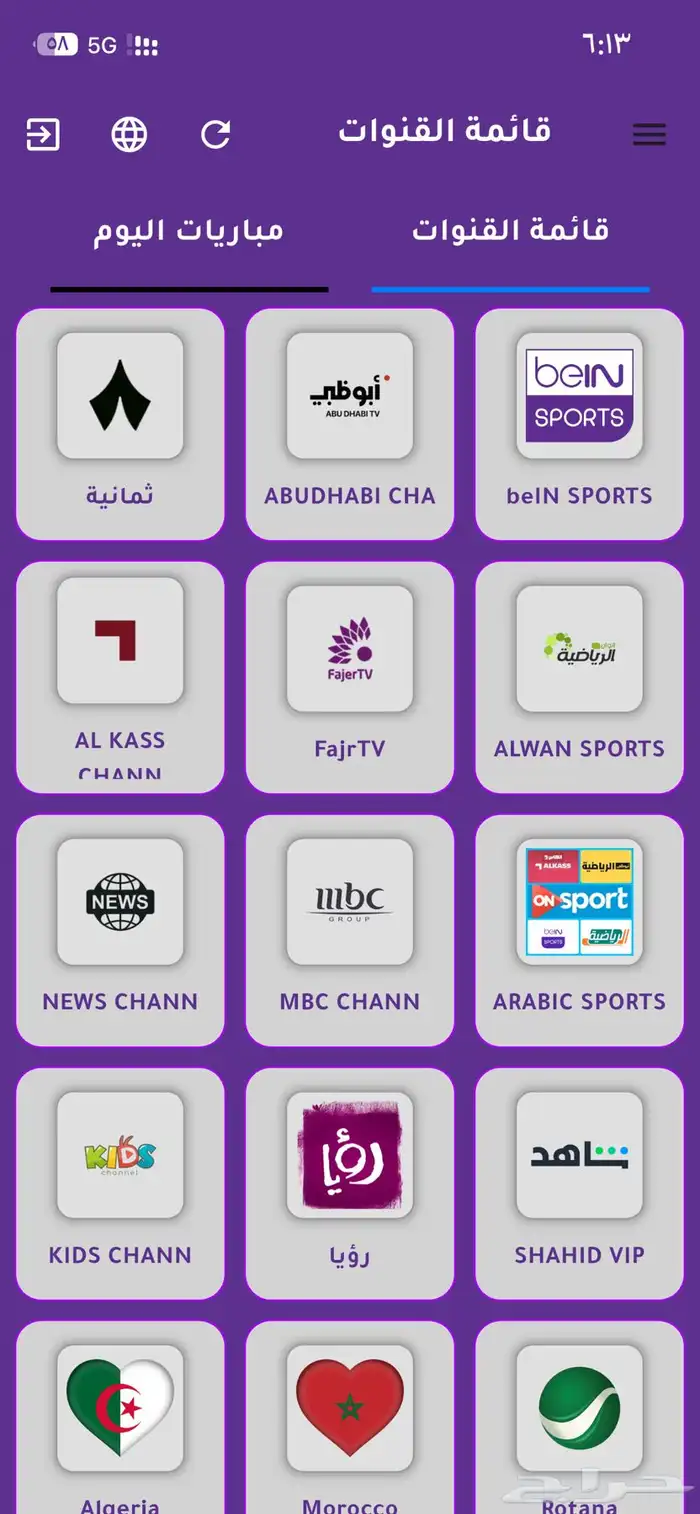This screenshot has width=700, height=1514.
Task: Open the Algeria channels card
Action: (120, 1420)
